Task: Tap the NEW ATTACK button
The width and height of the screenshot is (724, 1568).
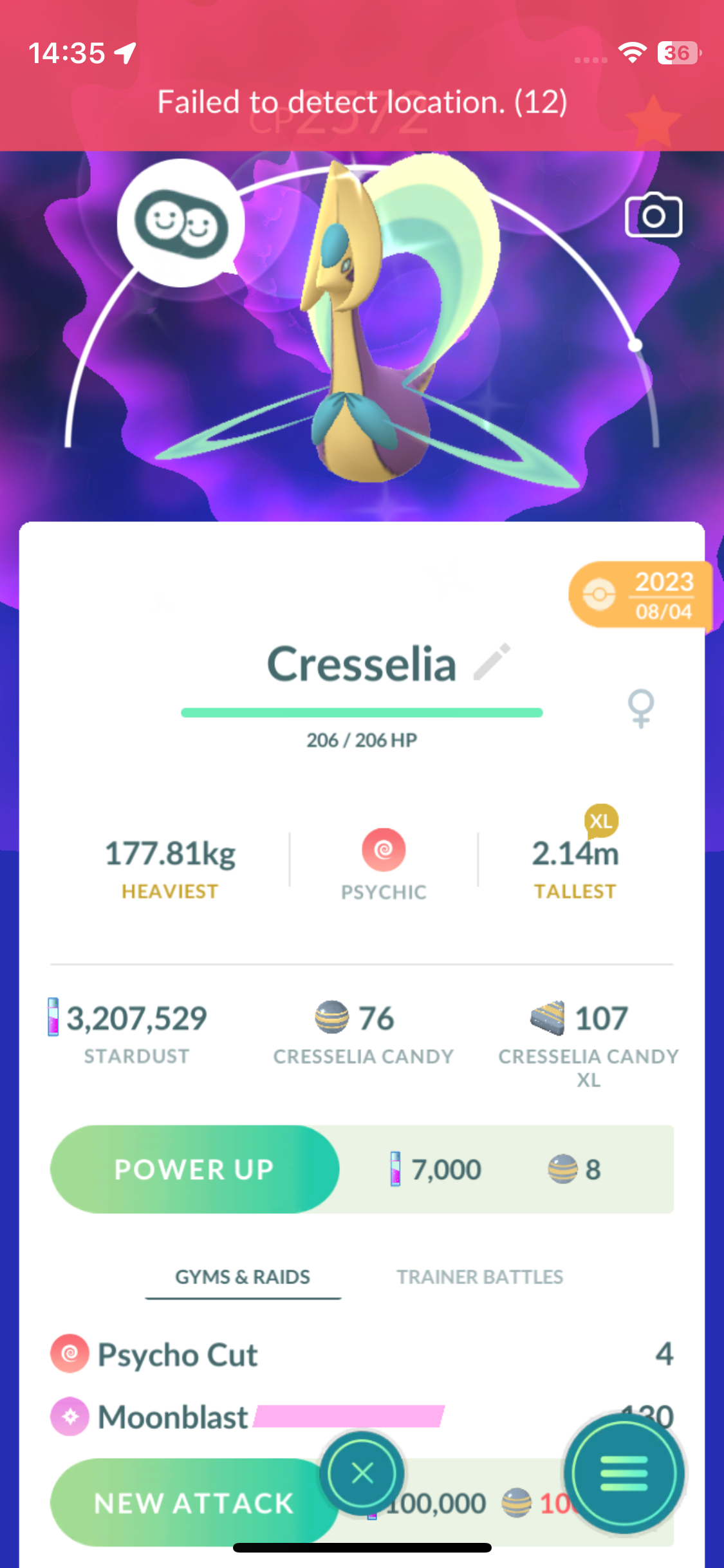Action: pos(193,1504)
